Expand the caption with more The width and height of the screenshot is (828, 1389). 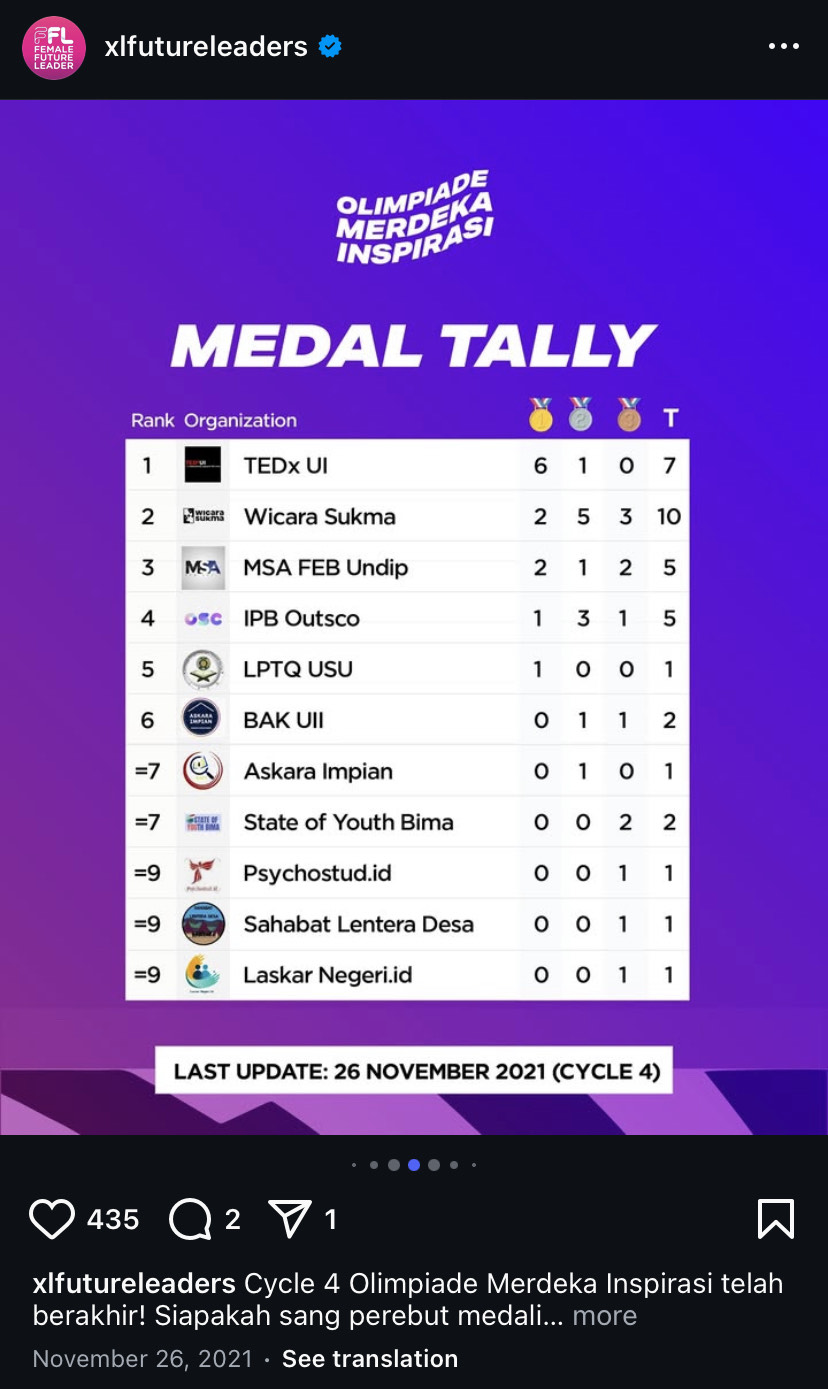[604, 1316]
